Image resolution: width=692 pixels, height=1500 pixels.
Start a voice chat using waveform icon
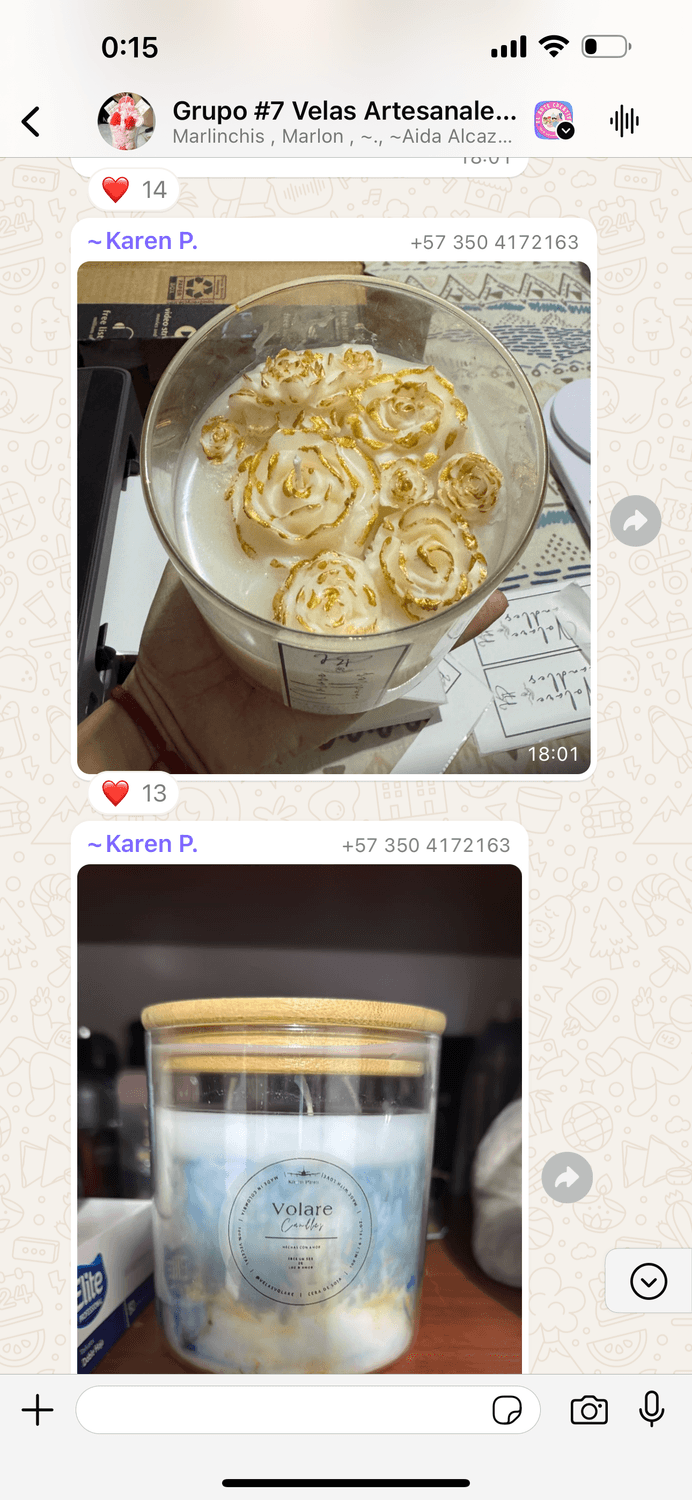(624, 122)
